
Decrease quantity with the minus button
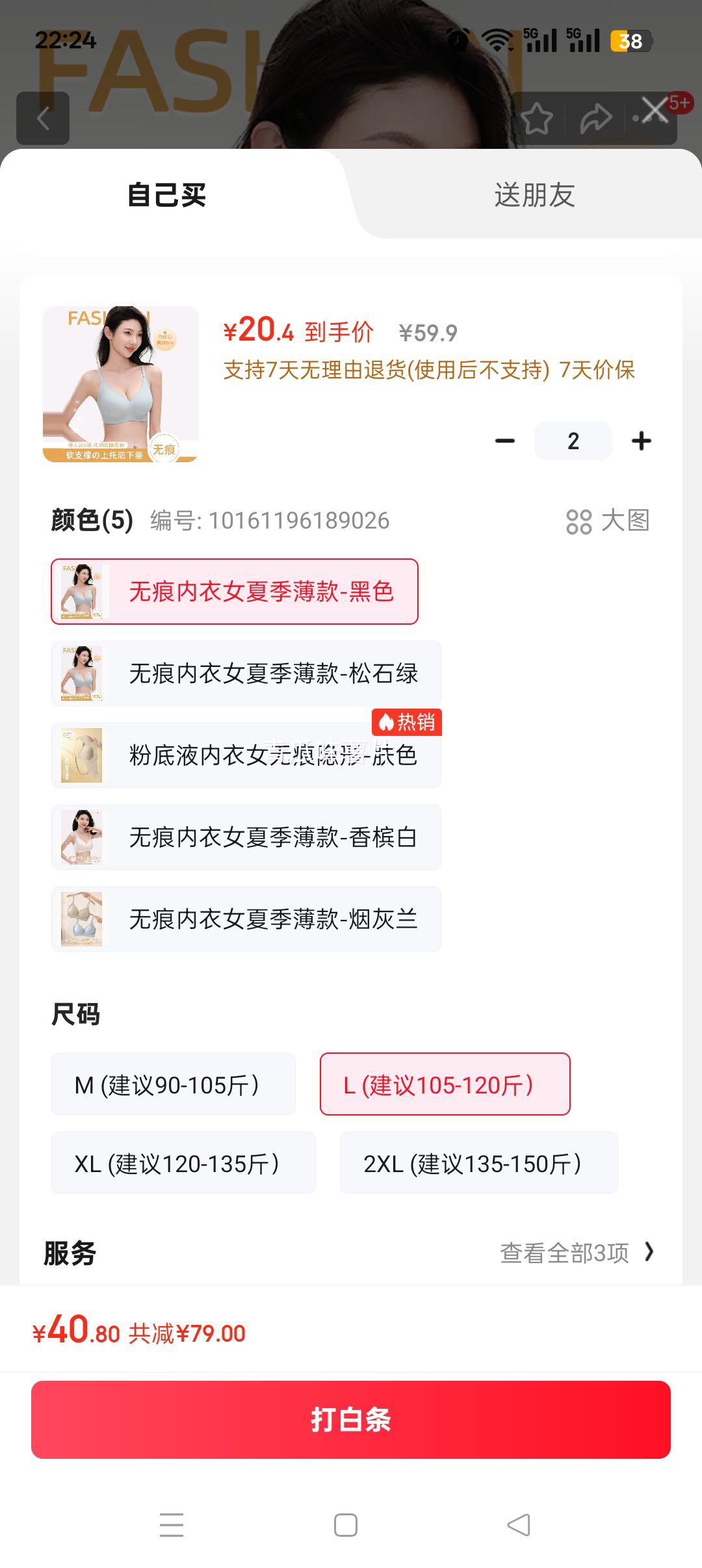[x=505, y=441]
